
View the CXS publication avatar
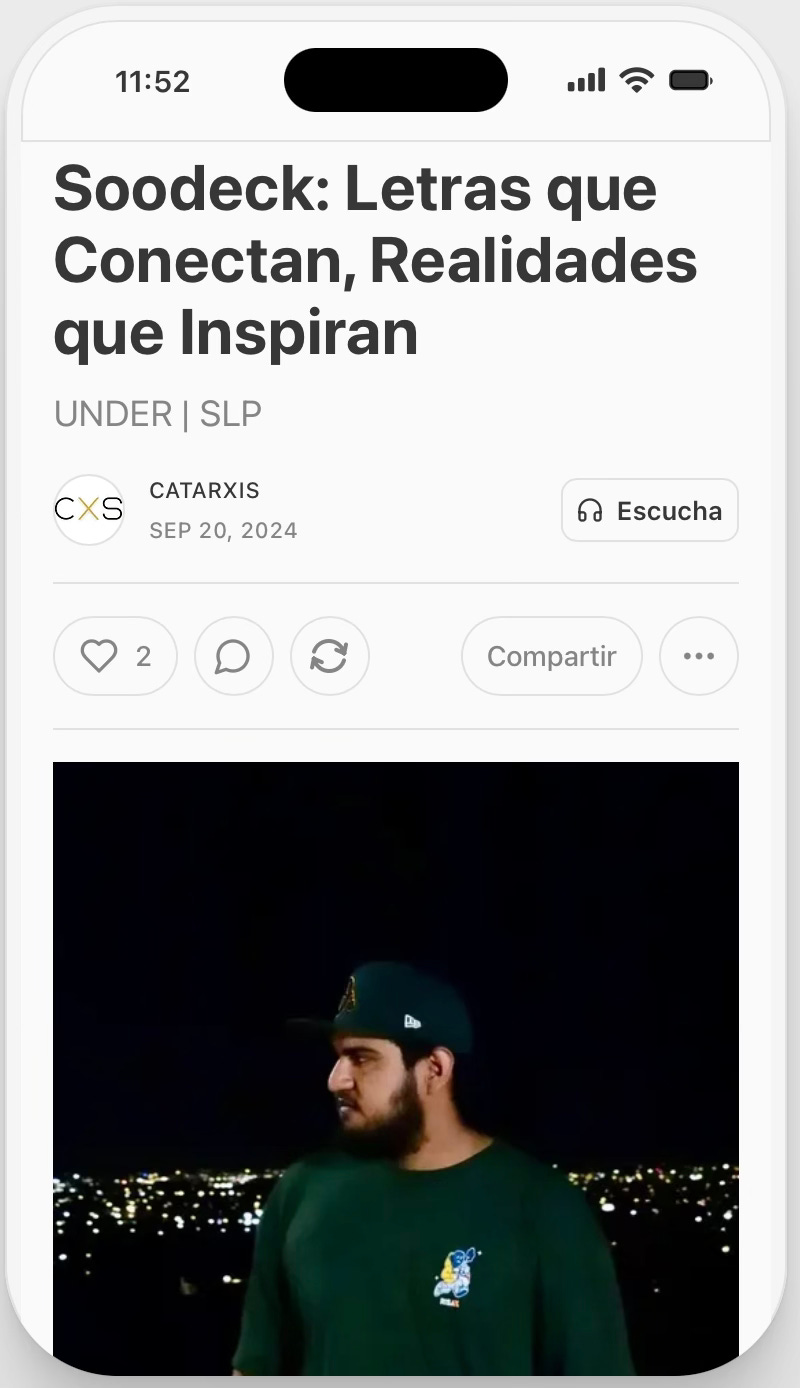[x=89, y=510]
